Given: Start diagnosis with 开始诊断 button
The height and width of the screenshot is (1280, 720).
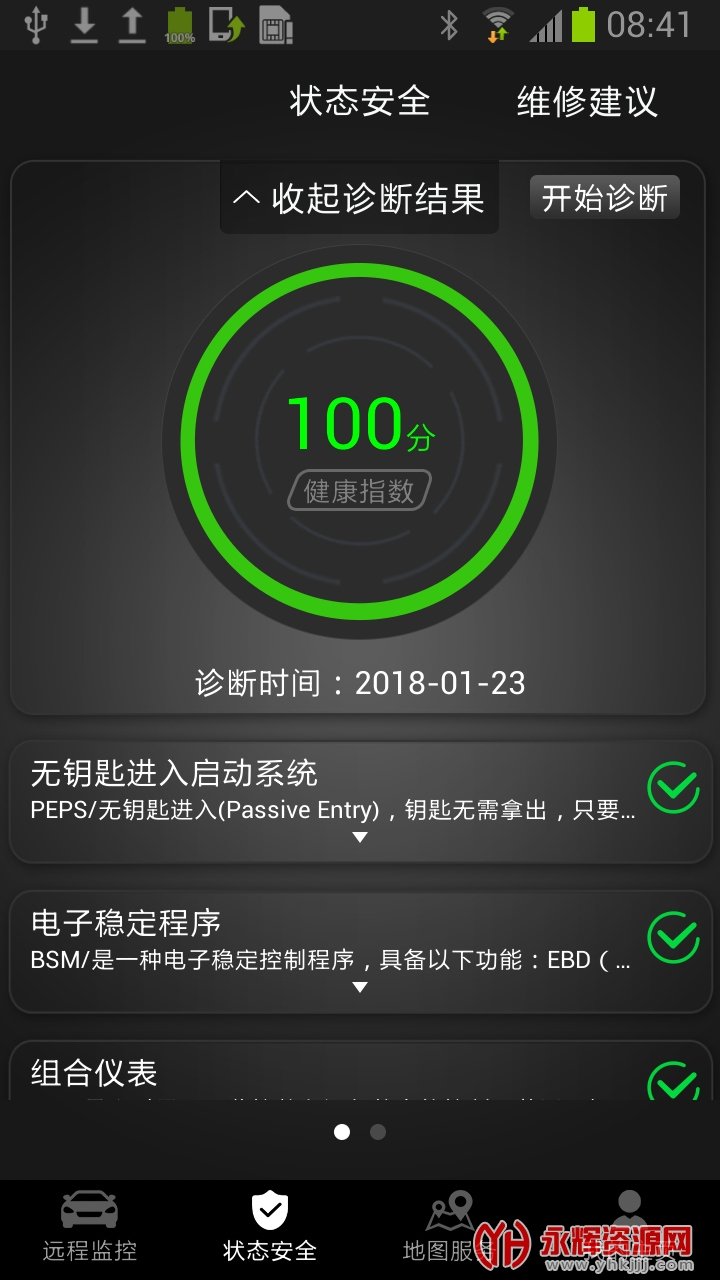Looking at the screenshot, I should 604,198.
